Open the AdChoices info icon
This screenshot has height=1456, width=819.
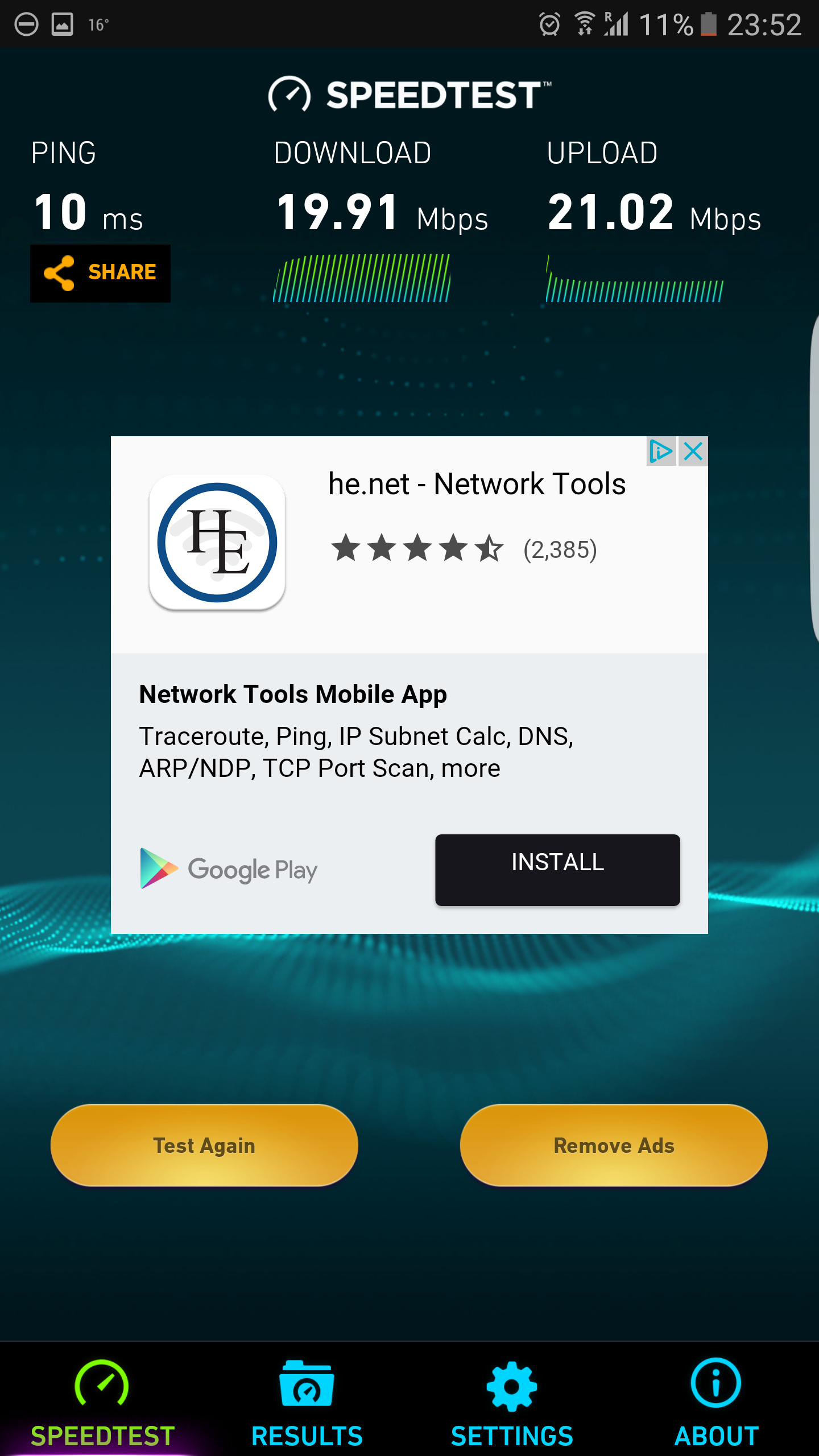click(x=661, y=452)
